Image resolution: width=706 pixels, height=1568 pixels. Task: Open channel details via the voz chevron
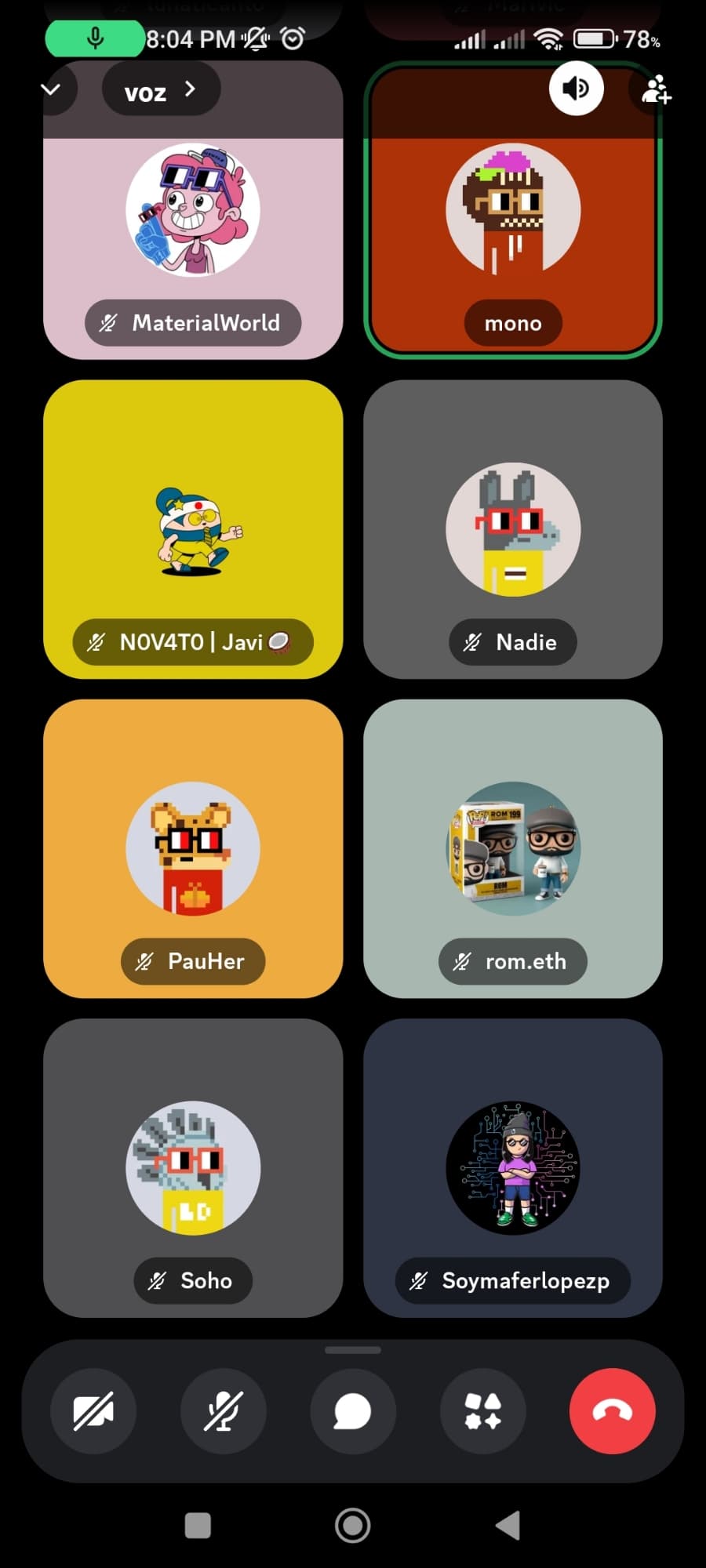click(x=191, y=89)
